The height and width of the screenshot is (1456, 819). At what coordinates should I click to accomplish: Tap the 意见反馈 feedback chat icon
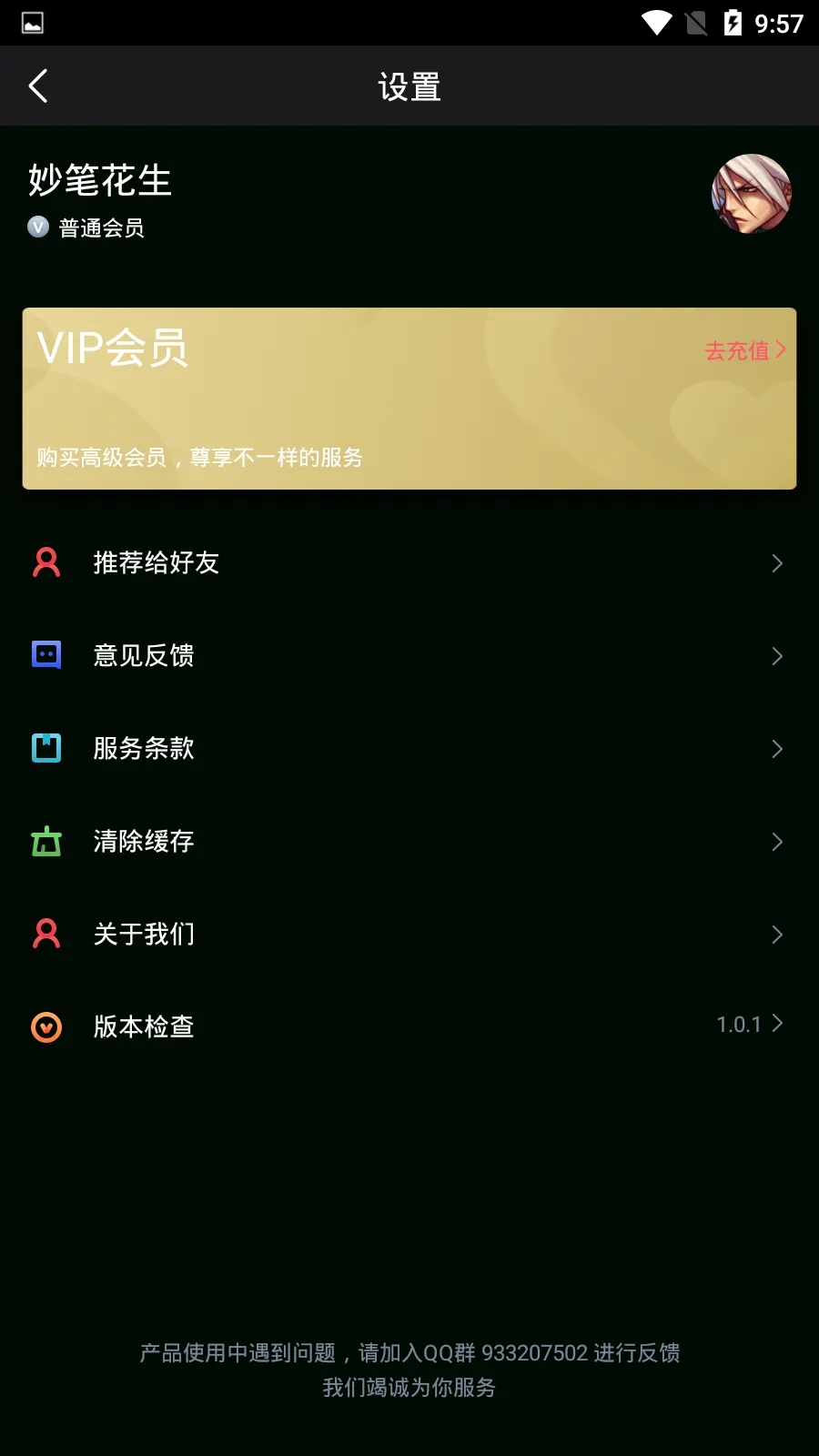pyautogui.click(x=45, y=655)
